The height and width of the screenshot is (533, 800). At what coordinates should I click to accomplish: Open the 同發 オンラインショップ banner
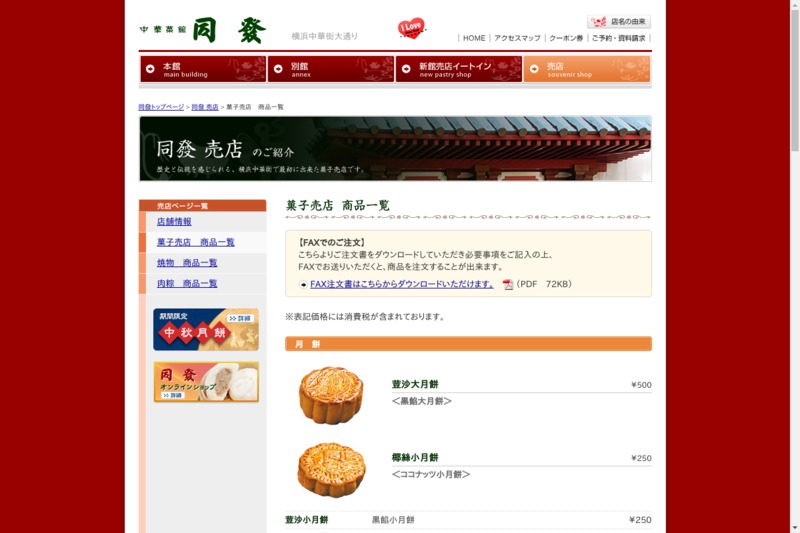(x=206, y=382)
